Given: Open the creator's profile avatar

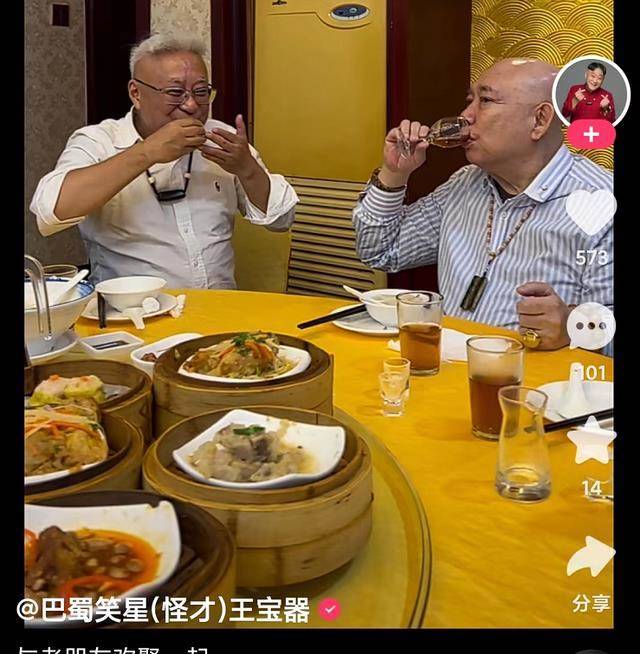Looking at the screenshot, I should tap(589, 91).
